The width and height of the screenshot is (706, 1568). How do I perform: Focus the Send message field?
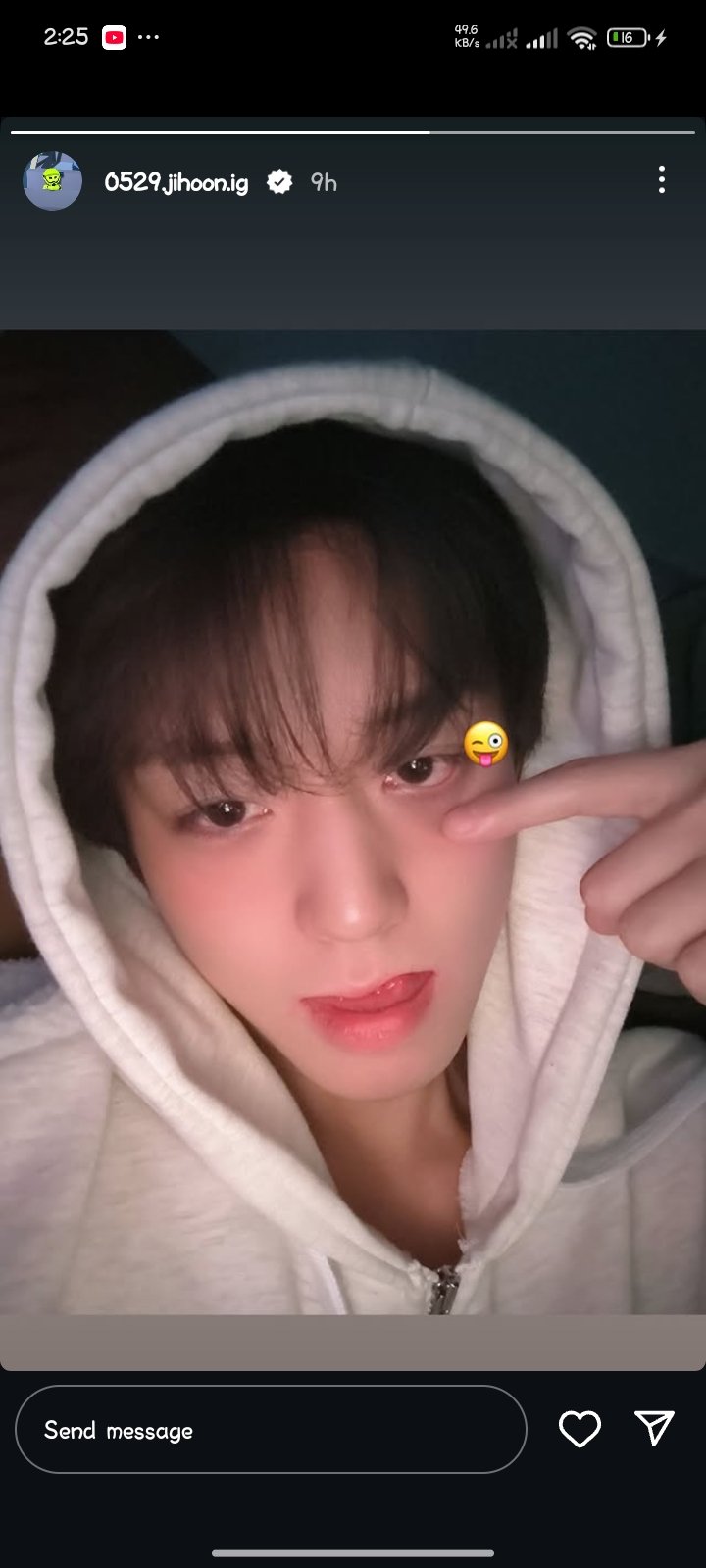point(271,1429)
